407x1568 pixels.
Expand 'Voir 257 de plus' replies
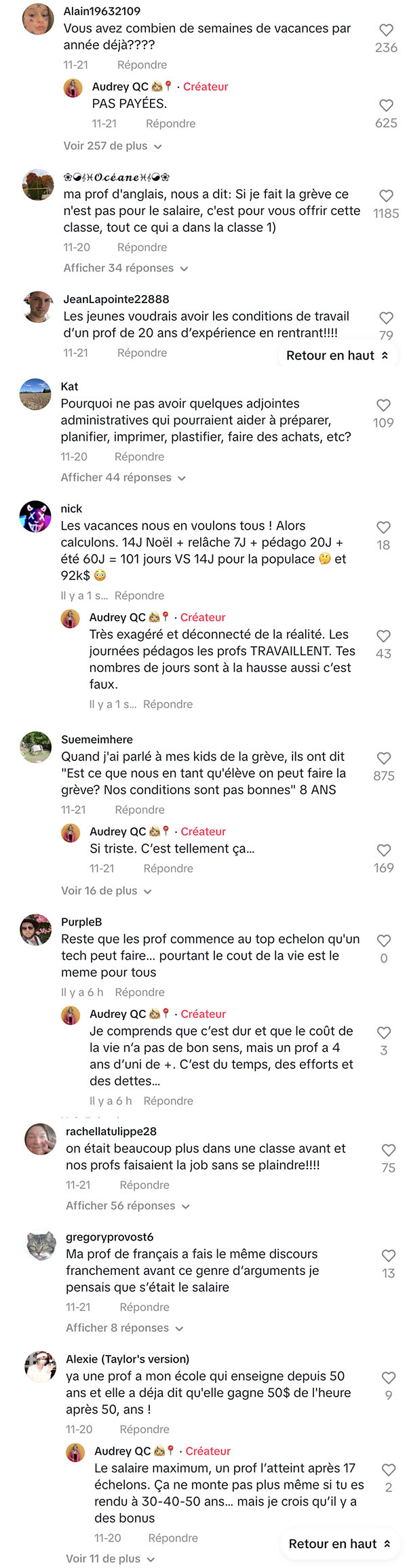coord(113,146)
